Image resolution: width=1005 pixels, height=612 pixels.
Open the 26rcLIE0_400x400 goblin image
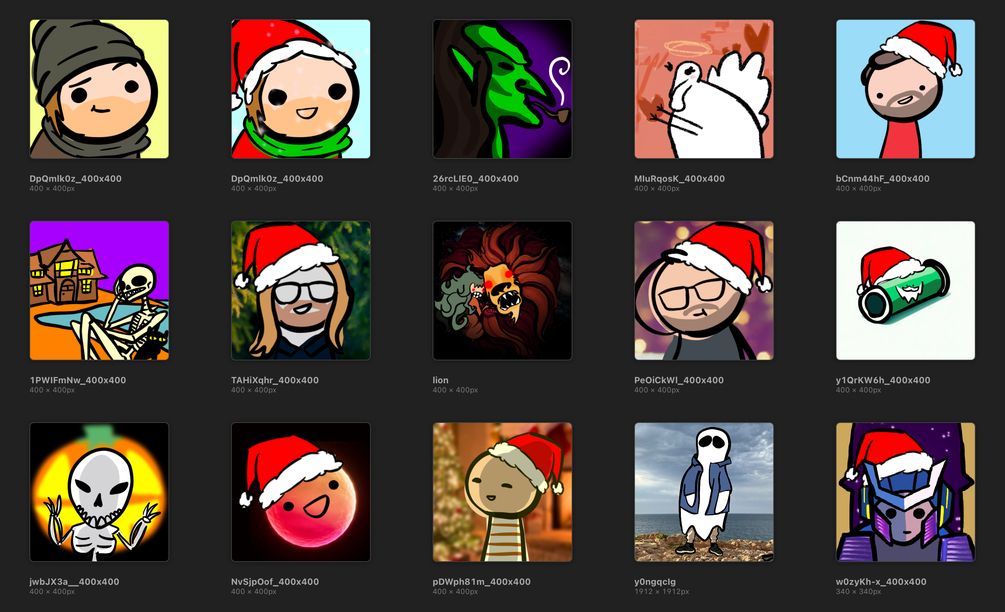[502, 89]
